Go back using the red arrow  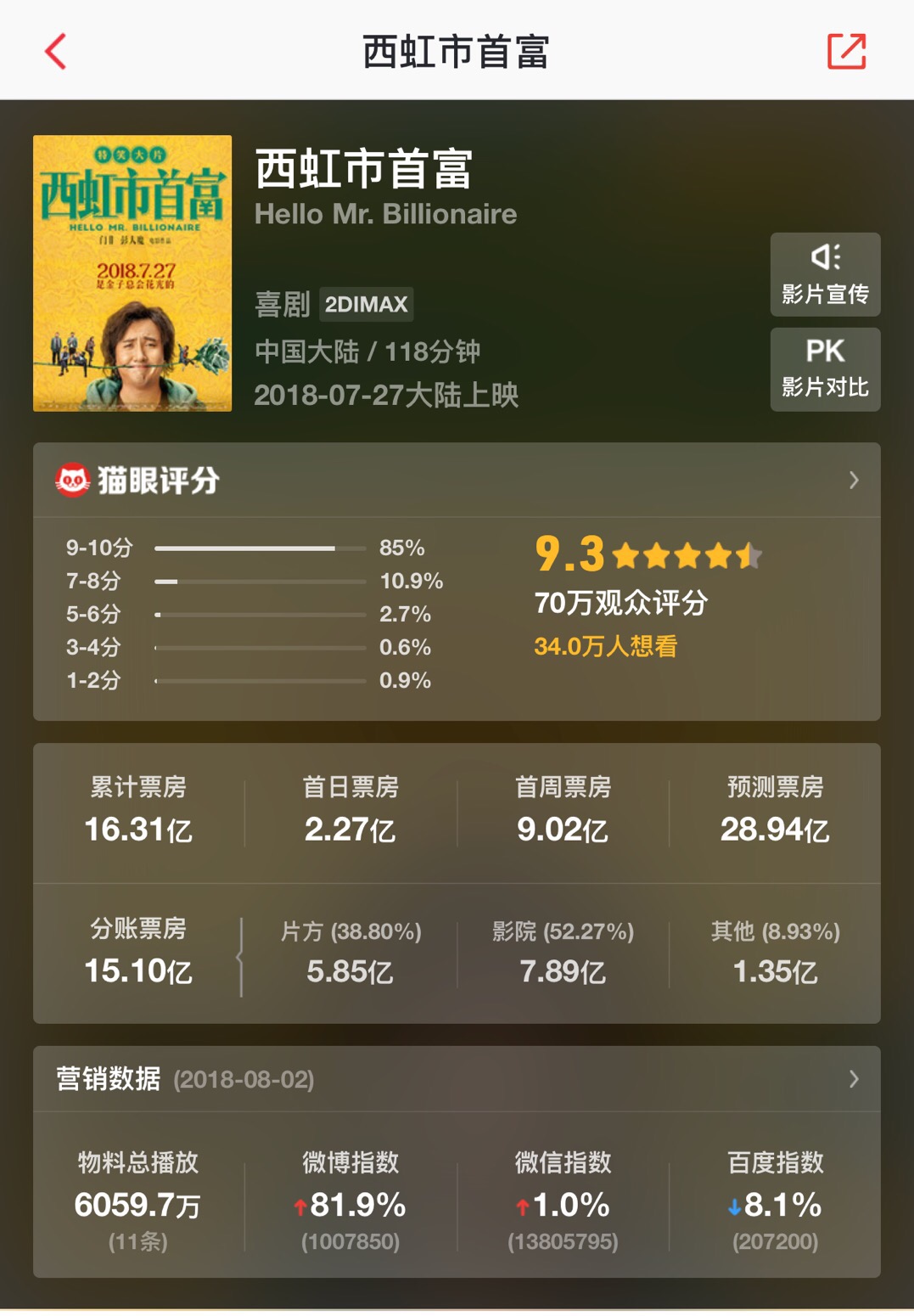56,52
